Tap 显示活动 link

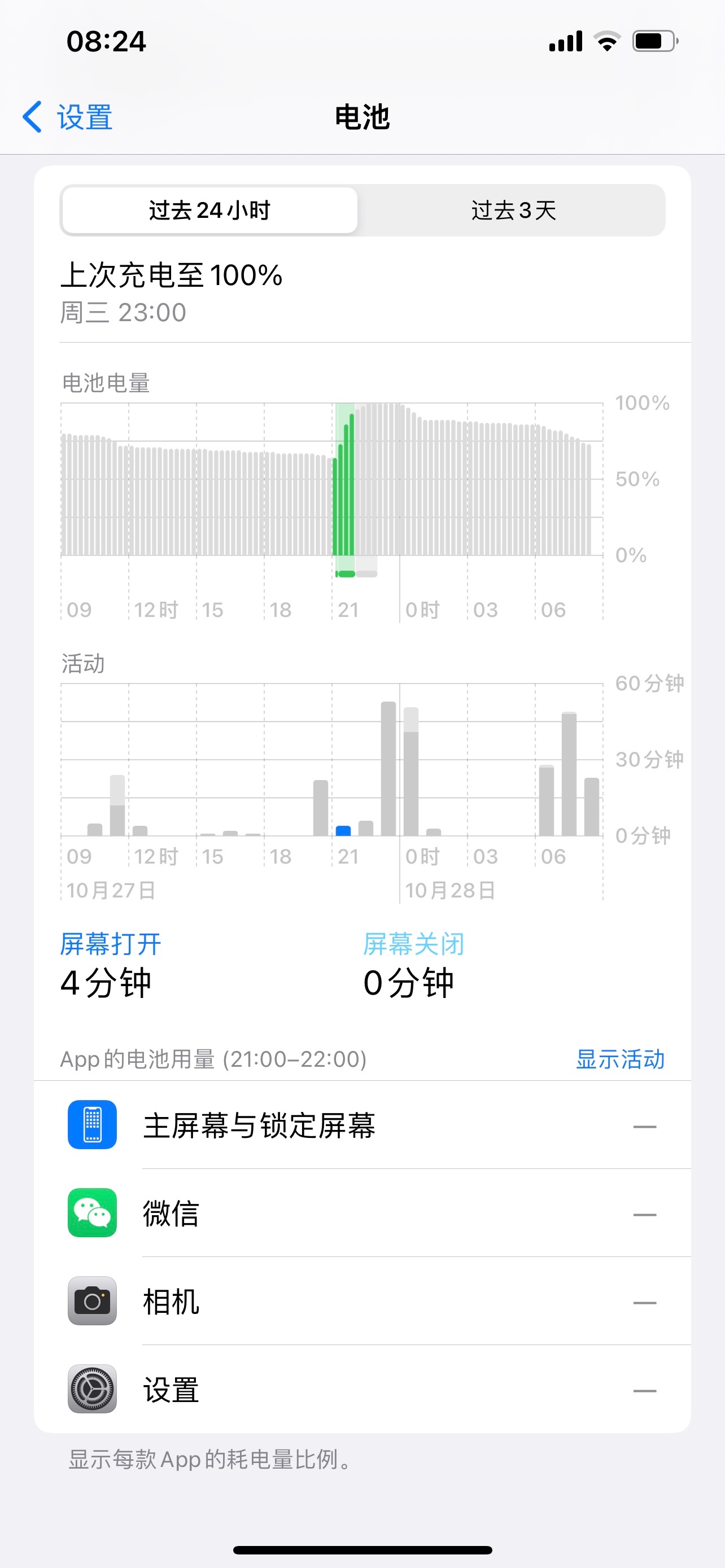(619, 1059)
